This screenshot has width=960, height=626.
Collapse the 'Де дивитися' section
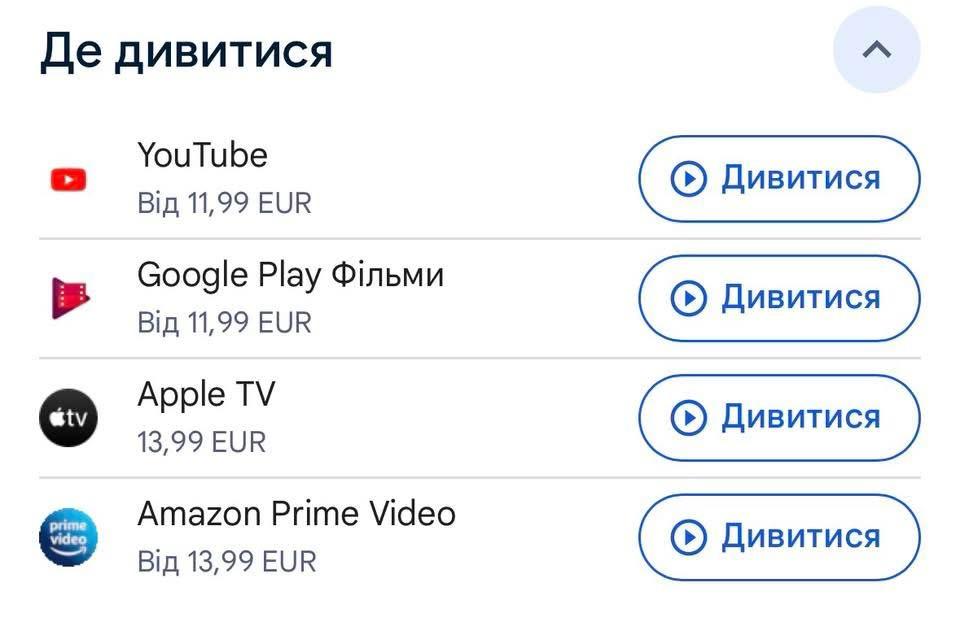coord(876,50)
